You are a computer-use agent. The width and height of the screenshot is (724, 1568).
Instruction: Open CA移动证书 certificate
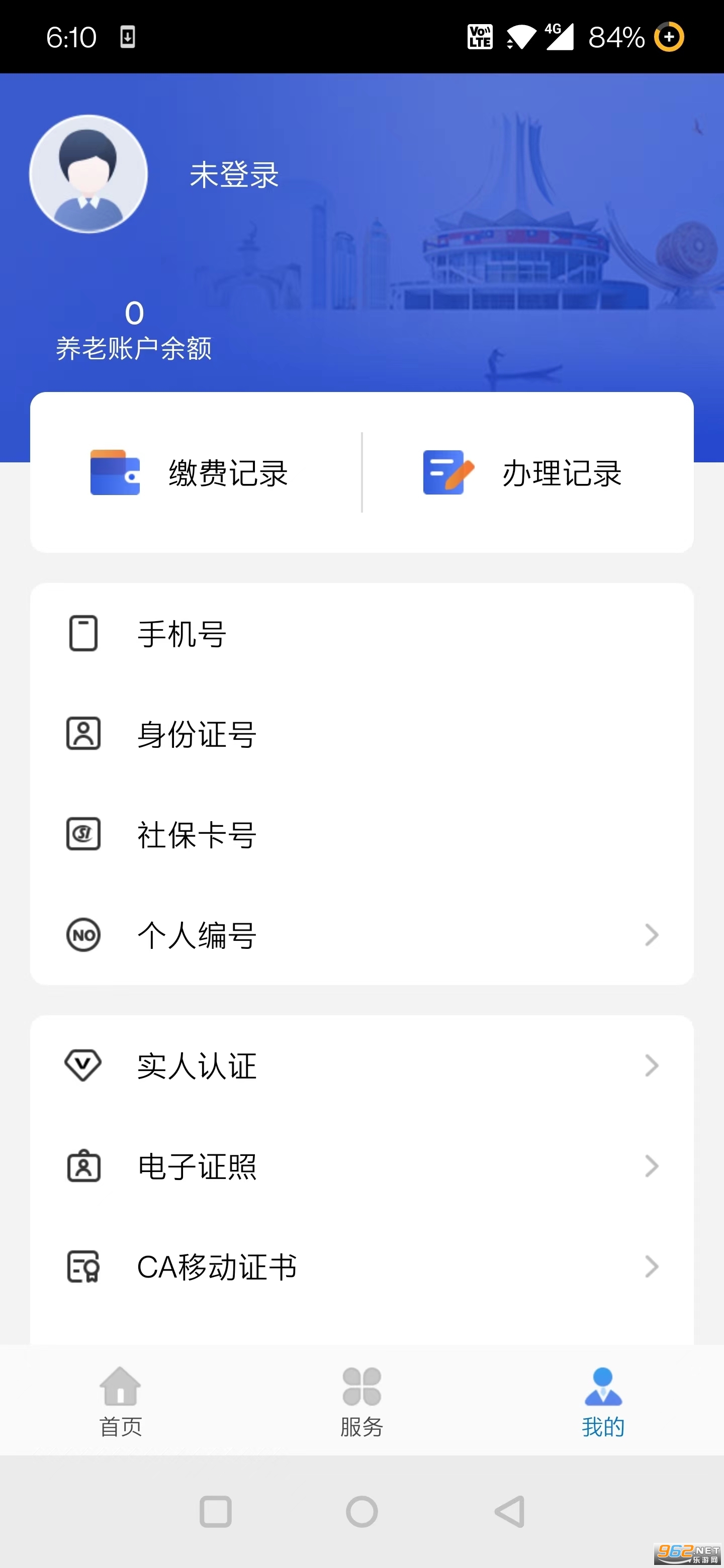click(x=361, y=1266)
